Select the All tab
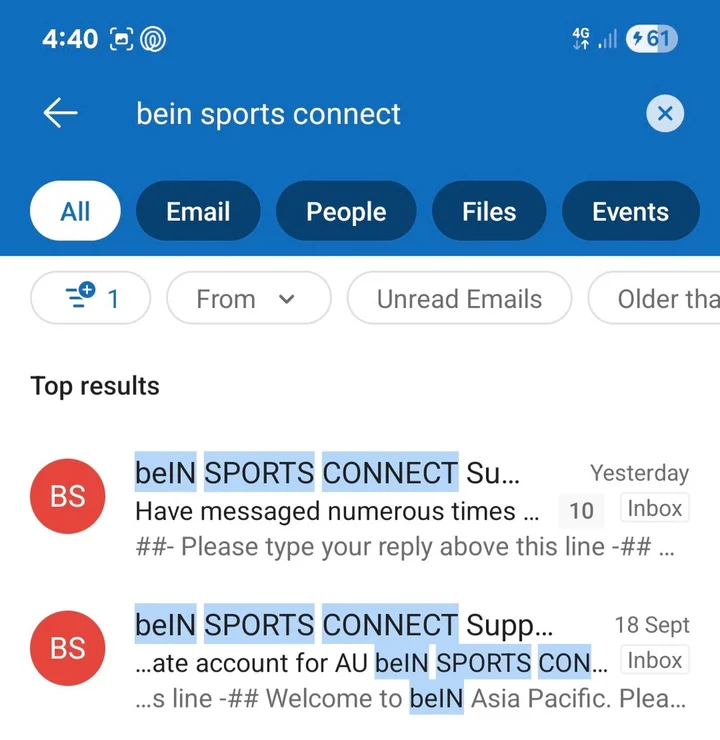 click(75, 212)
